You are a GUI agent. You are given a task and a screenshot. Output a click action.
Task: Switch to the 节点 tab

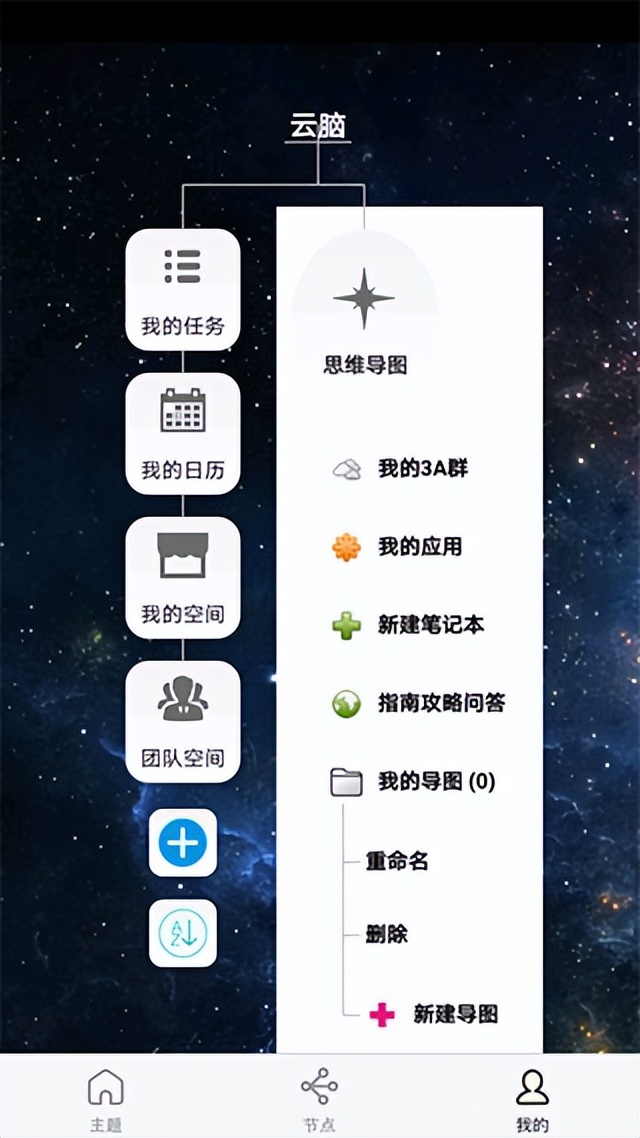pos(319,1098)
